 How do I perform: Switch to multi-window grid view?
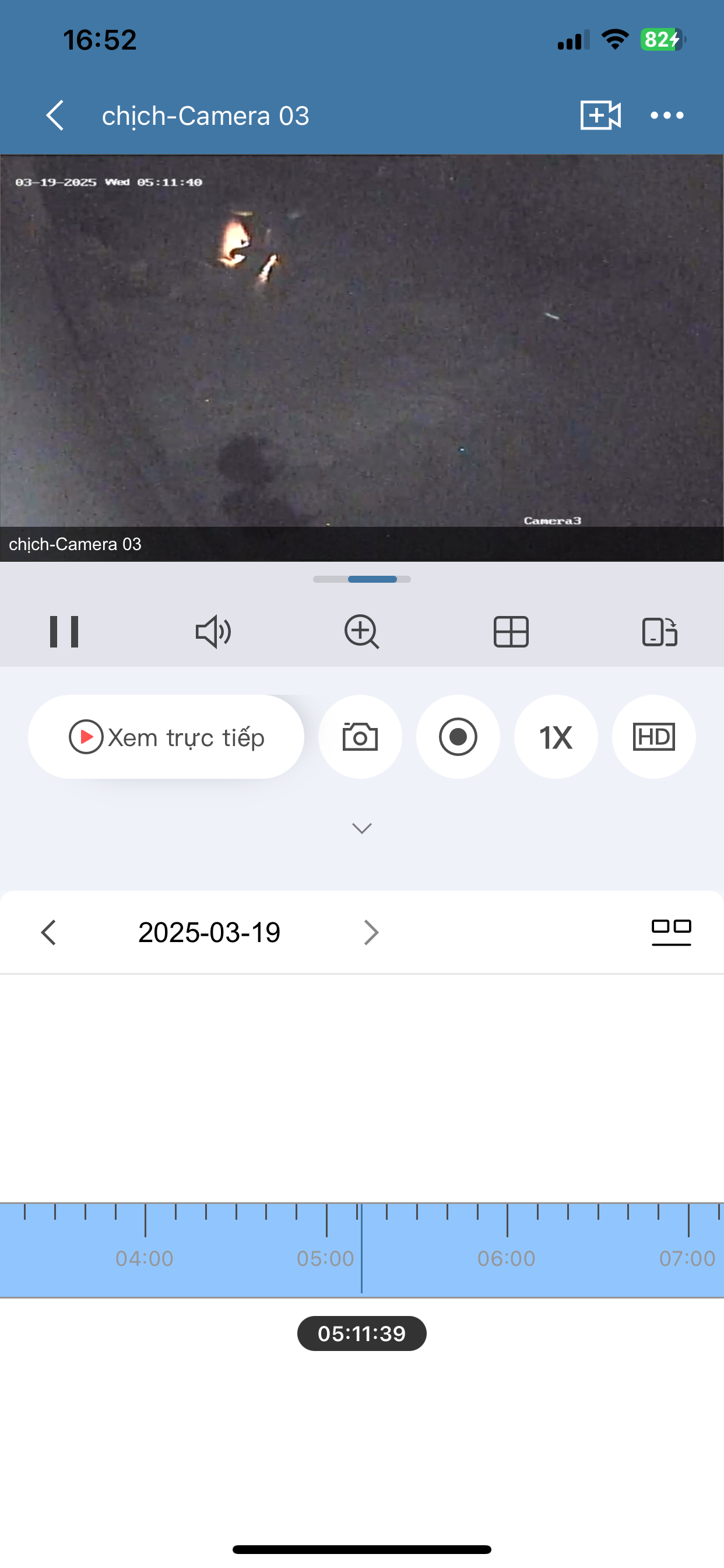[x=511, y=631]
